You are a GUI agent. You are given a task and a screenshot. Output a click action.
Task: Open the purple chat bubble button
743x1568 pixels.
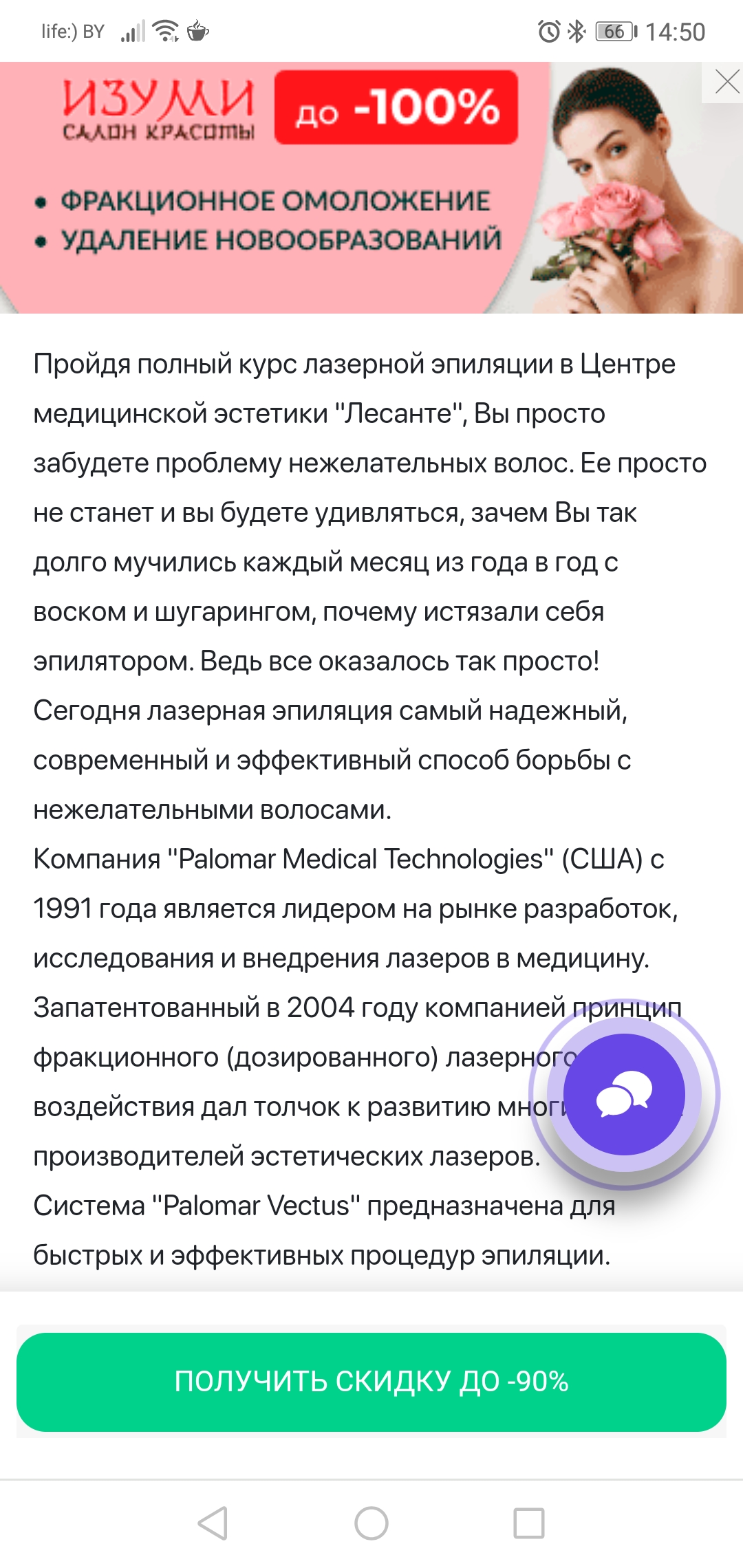[x=624, y=1094]
